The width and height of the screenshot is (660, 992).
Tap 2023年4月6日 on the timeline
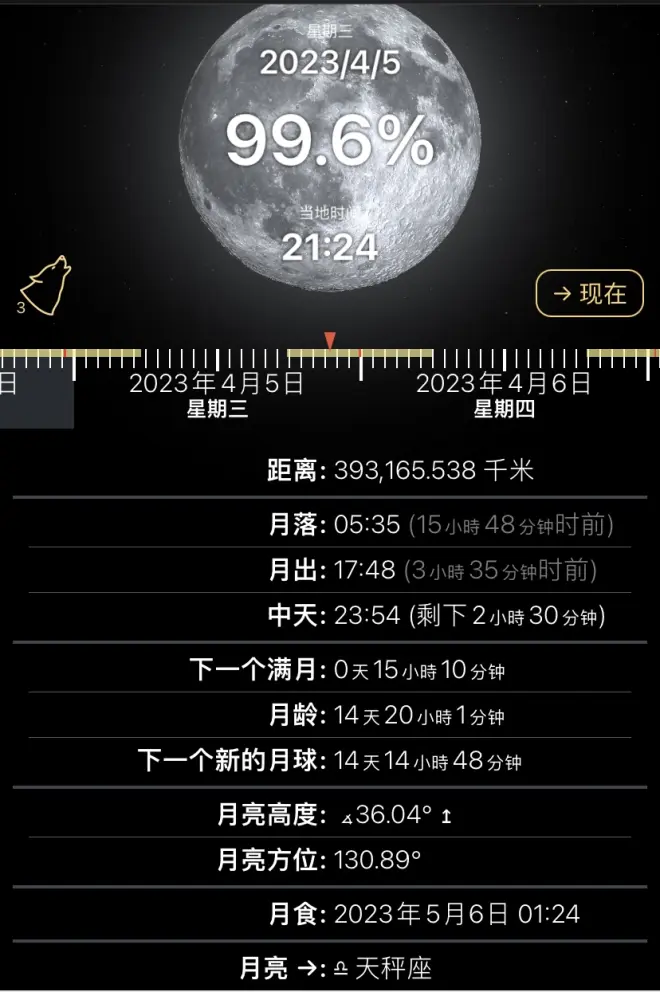503,383
